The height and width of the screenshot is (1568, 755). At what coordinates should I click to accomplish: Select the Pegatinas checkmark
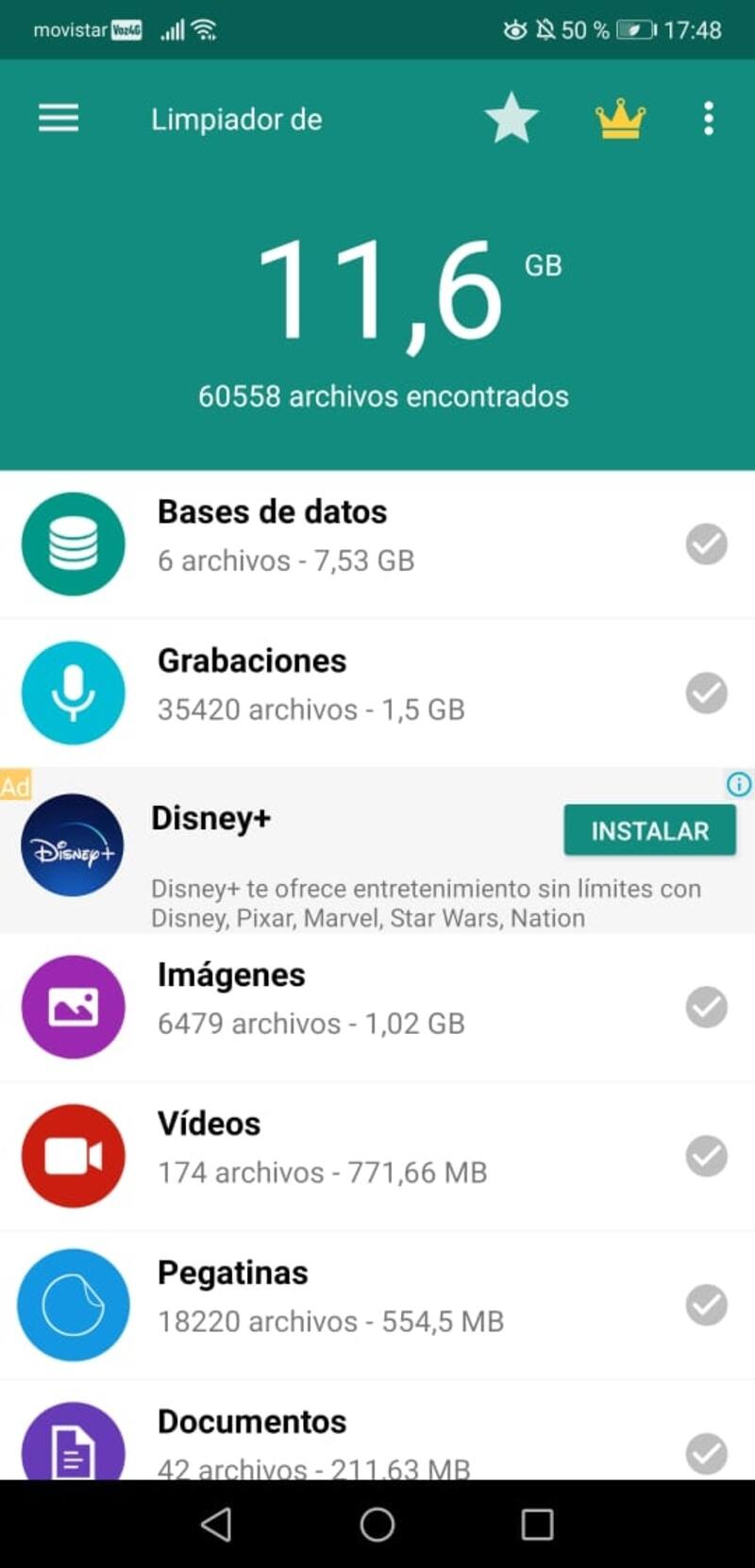point(706,1305)
